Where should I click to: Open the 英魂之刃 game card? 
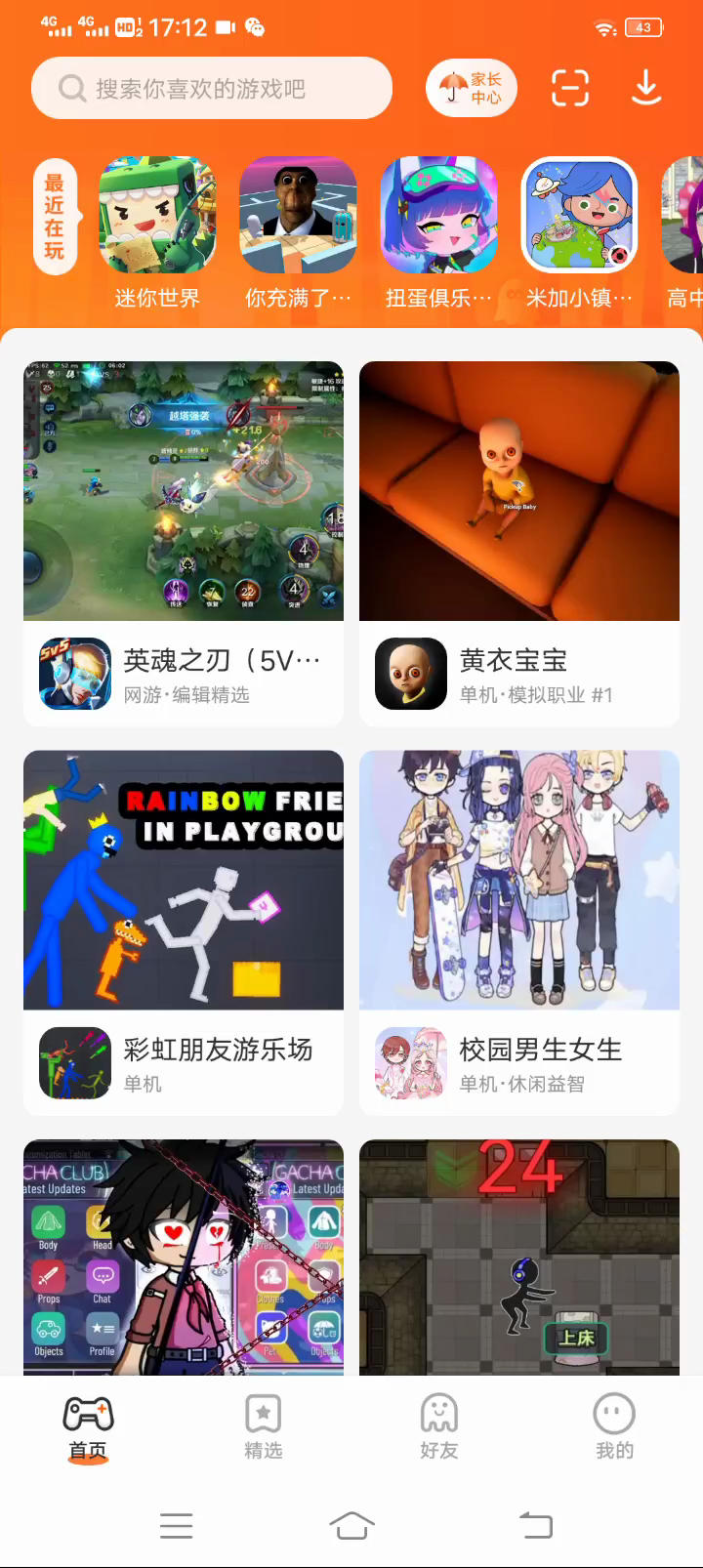tap(184, 543)
